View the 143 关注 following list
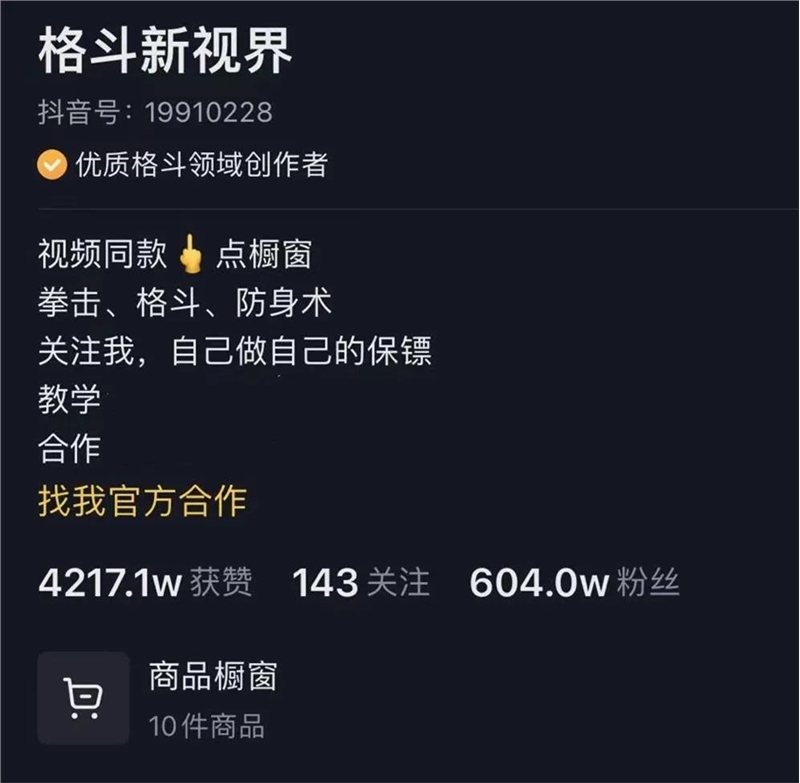 point(360,582)
